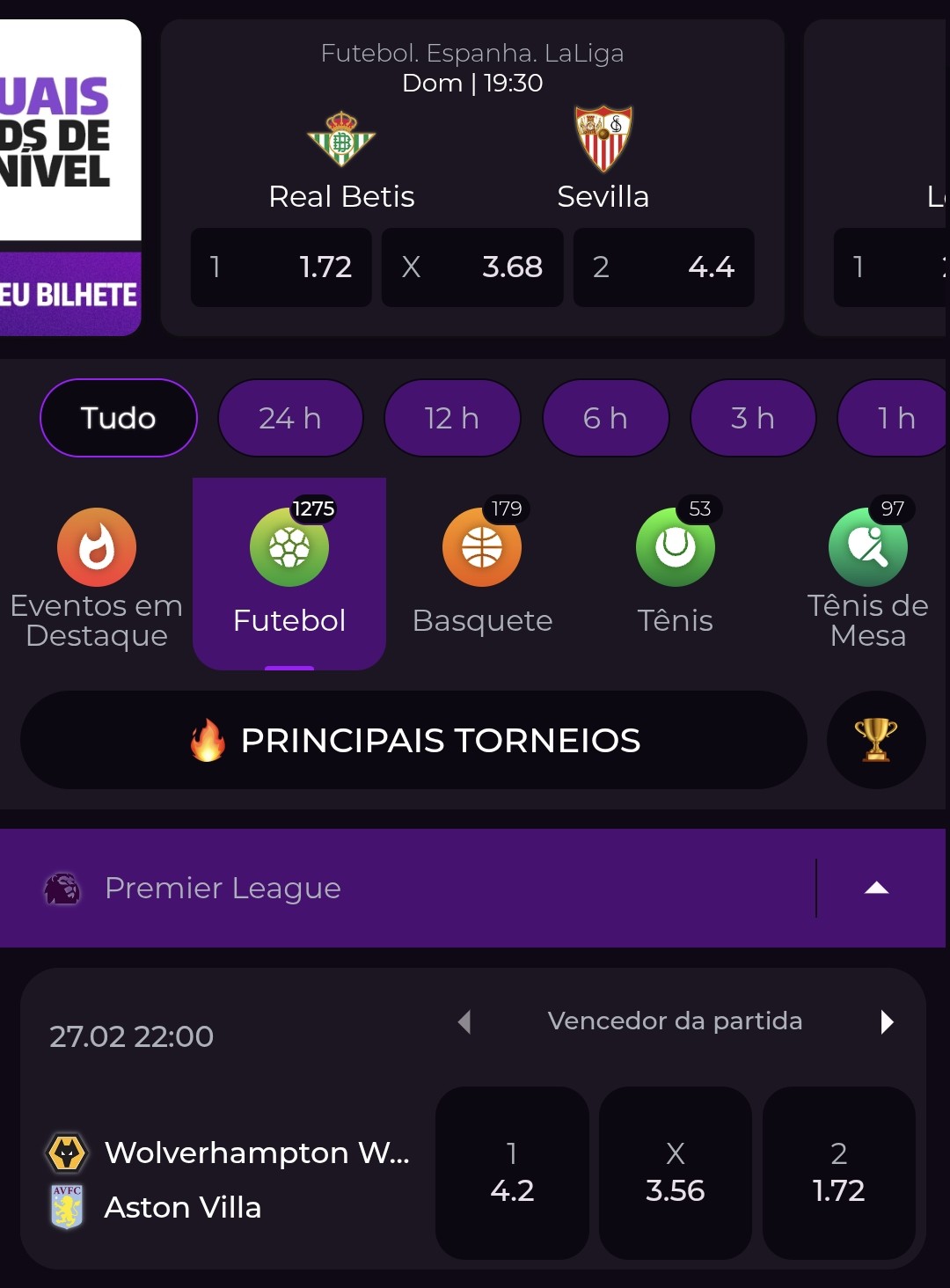Select the 3 h filter pill
This screenshot has height=1288, width=950.
(753, 418)
